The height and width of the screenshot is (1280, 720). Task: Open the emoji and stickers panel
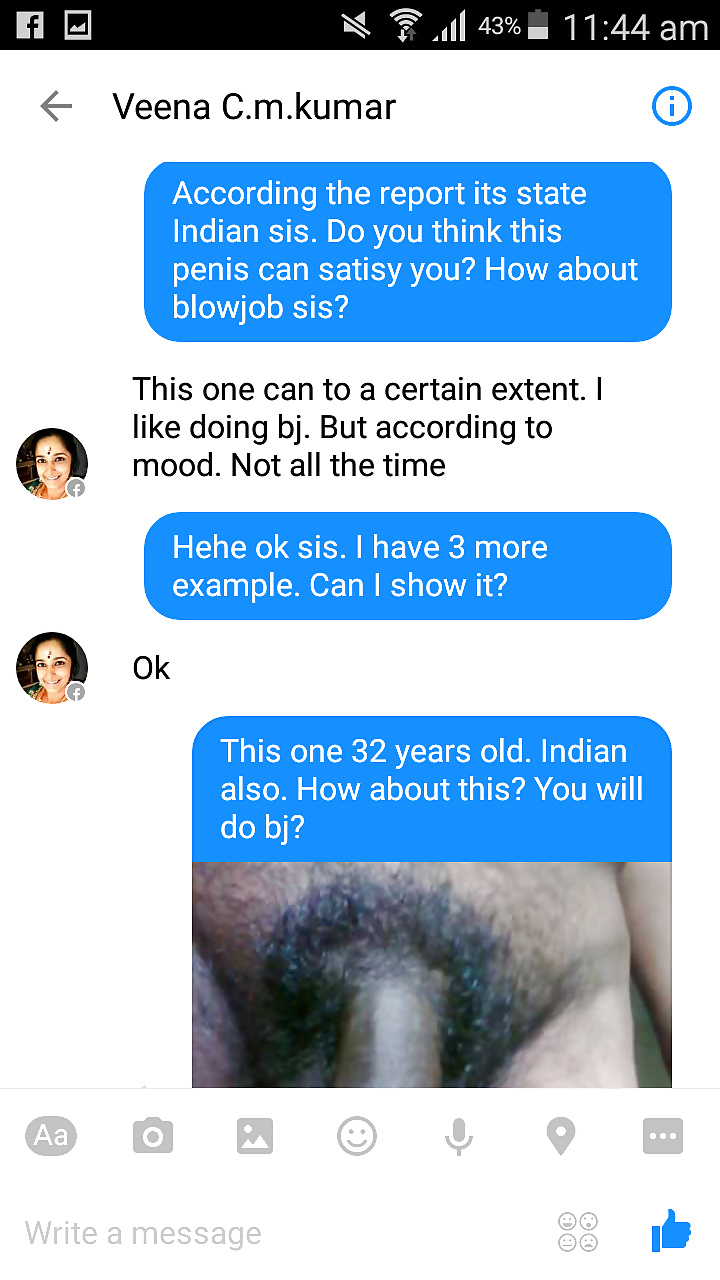pos(357,1136)
